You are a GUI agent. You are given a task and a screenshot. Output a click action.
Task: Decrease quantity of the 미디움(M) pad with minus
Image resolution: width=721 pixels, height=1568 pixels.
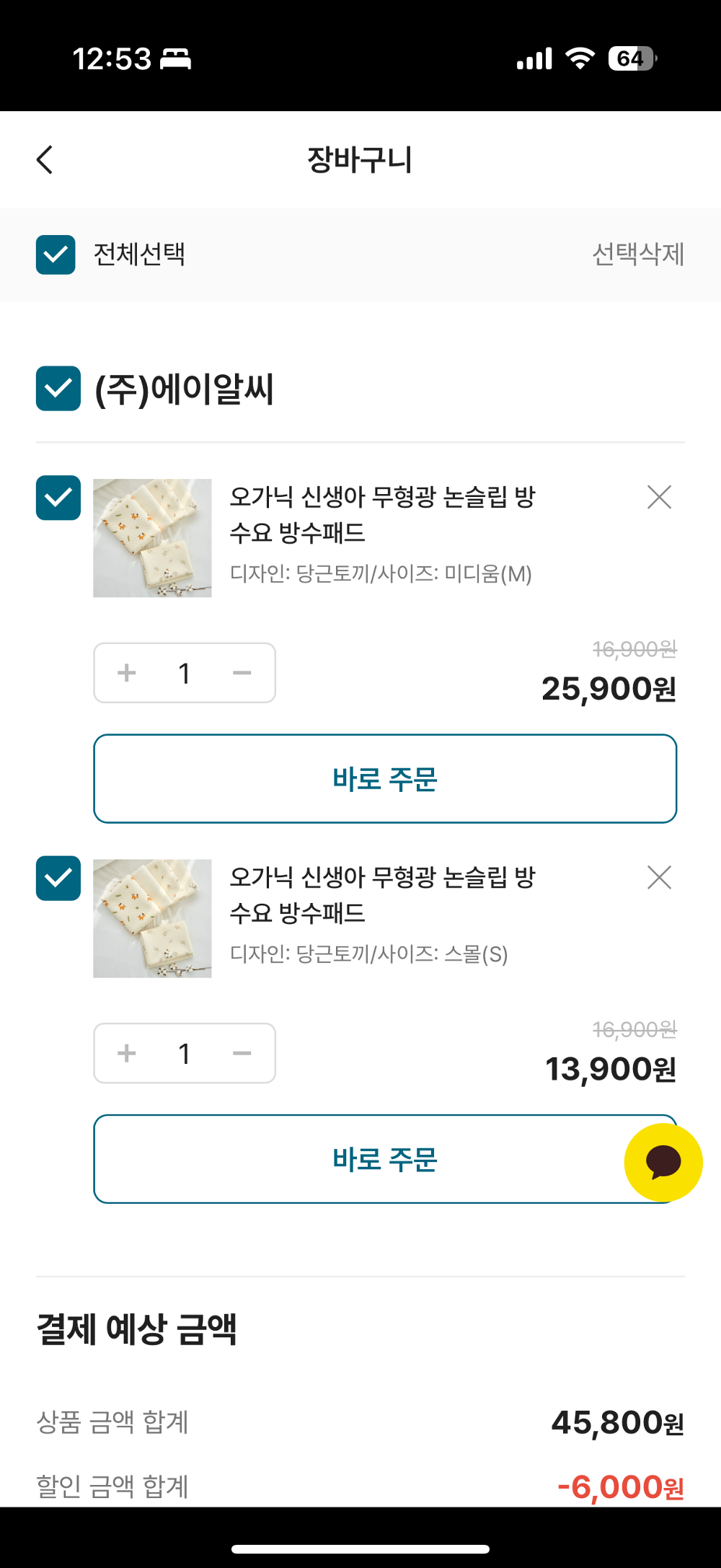[x=242, y=673]
